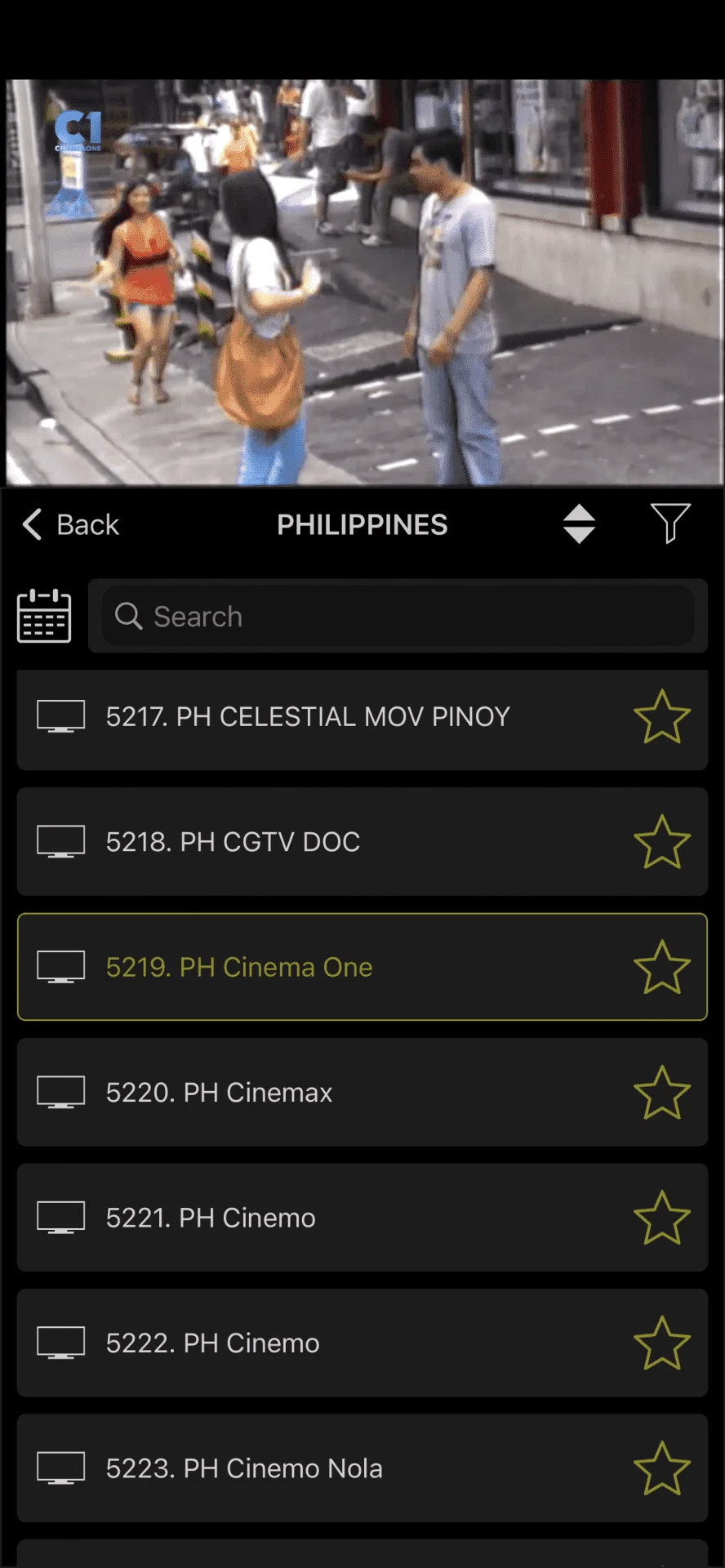The width and height of the screenshot is (725, 1568).
Task: Favorite the PH Cinemax channel
Action: pos(662,1093)
